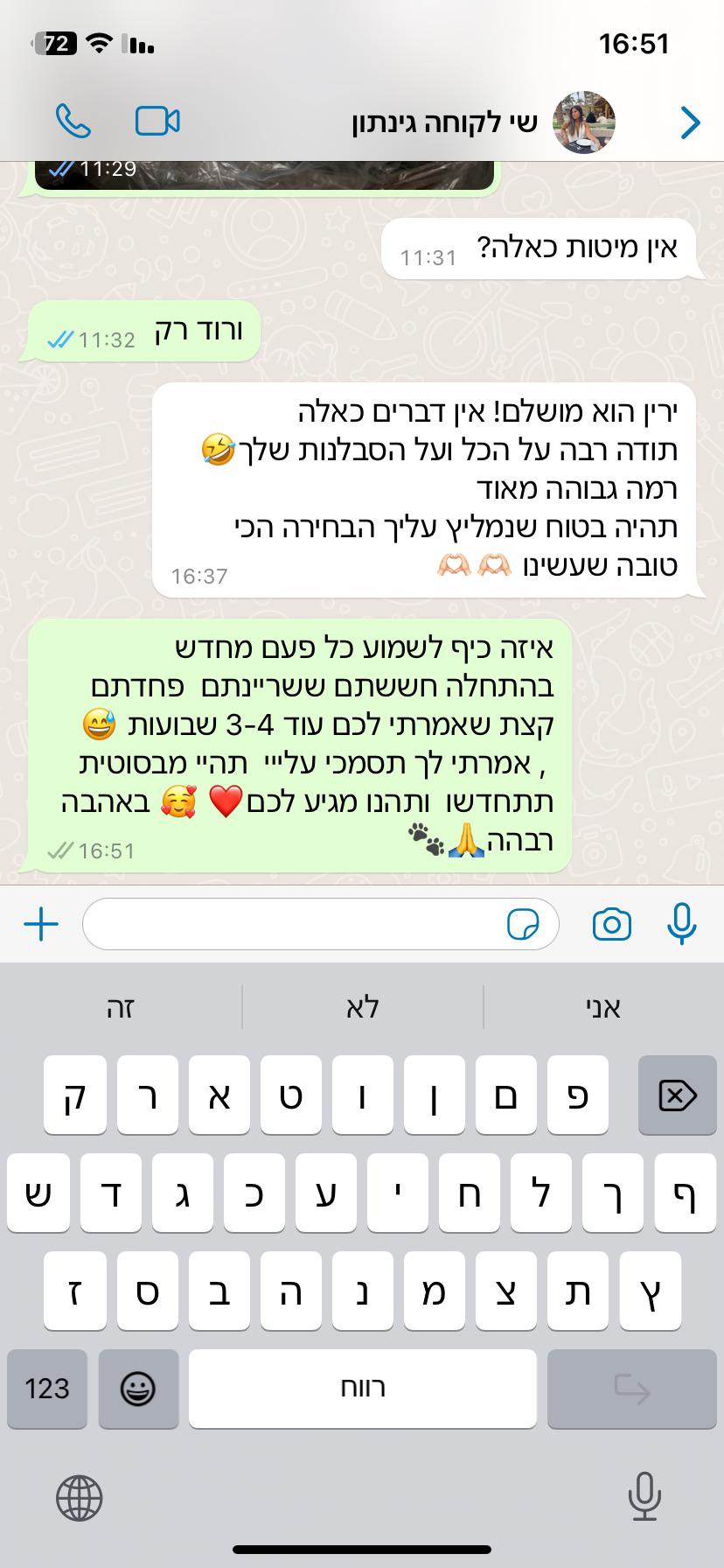
Task: Choose the keyboard suggestion לא
Action: [362, 1007]
